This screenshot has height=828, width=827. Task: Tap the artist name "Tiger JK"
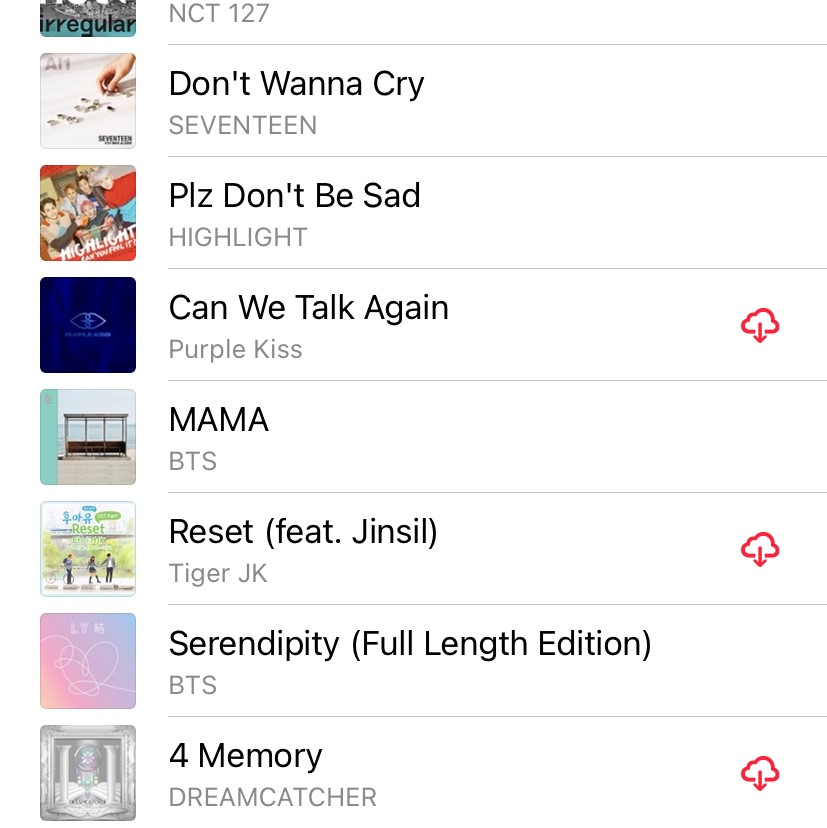click(x=218, y=573)
